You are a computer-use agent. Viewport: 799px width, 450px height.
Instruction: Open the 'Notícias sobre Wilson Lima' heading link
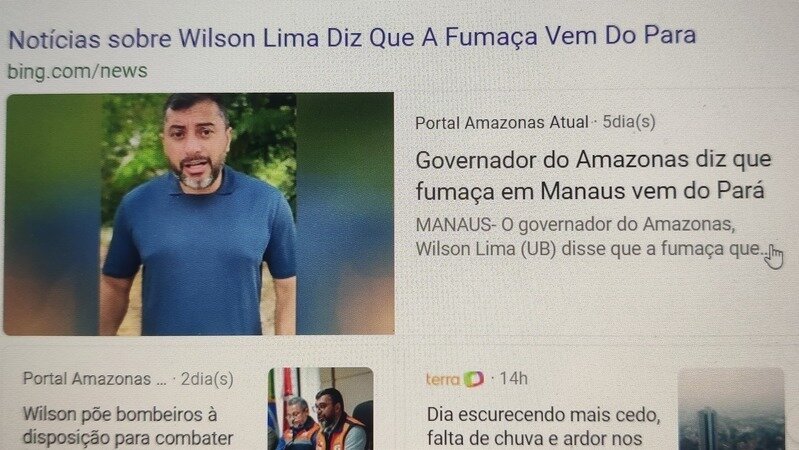[x=351, y=38]
